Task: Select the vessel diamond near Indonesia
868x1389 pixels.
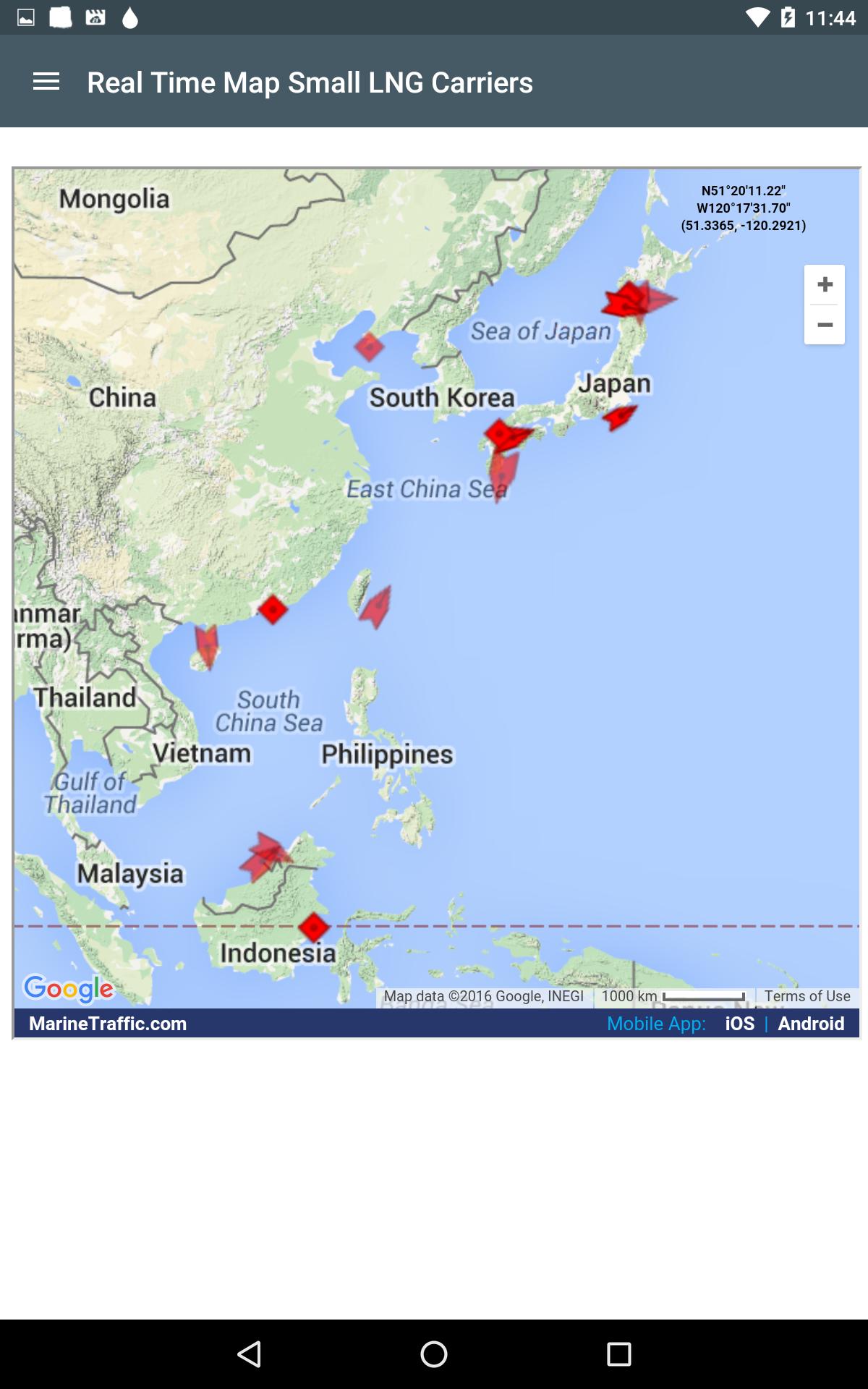Action: [312, 926]
